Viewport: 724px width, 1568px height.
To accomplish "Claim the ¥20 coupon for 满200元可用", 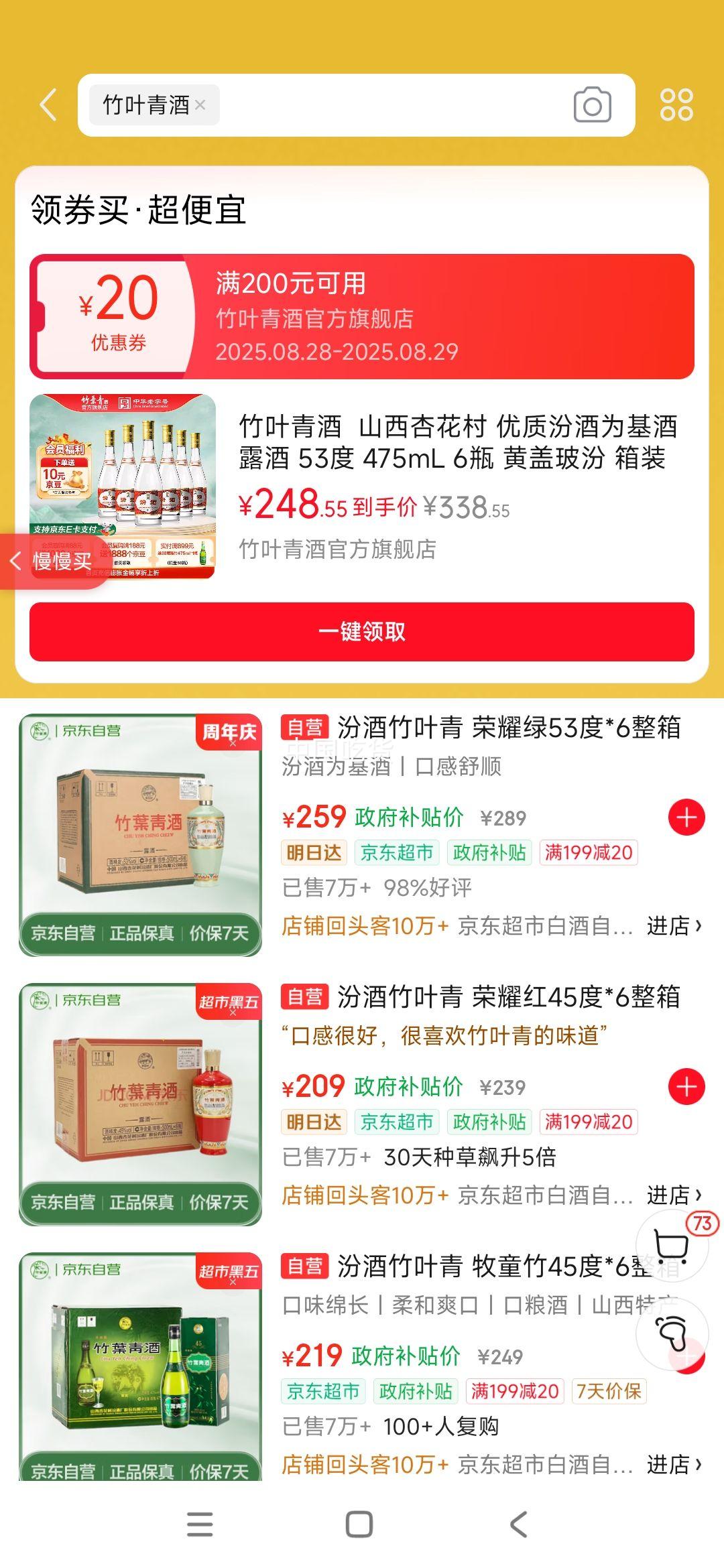I will [362, 316].
